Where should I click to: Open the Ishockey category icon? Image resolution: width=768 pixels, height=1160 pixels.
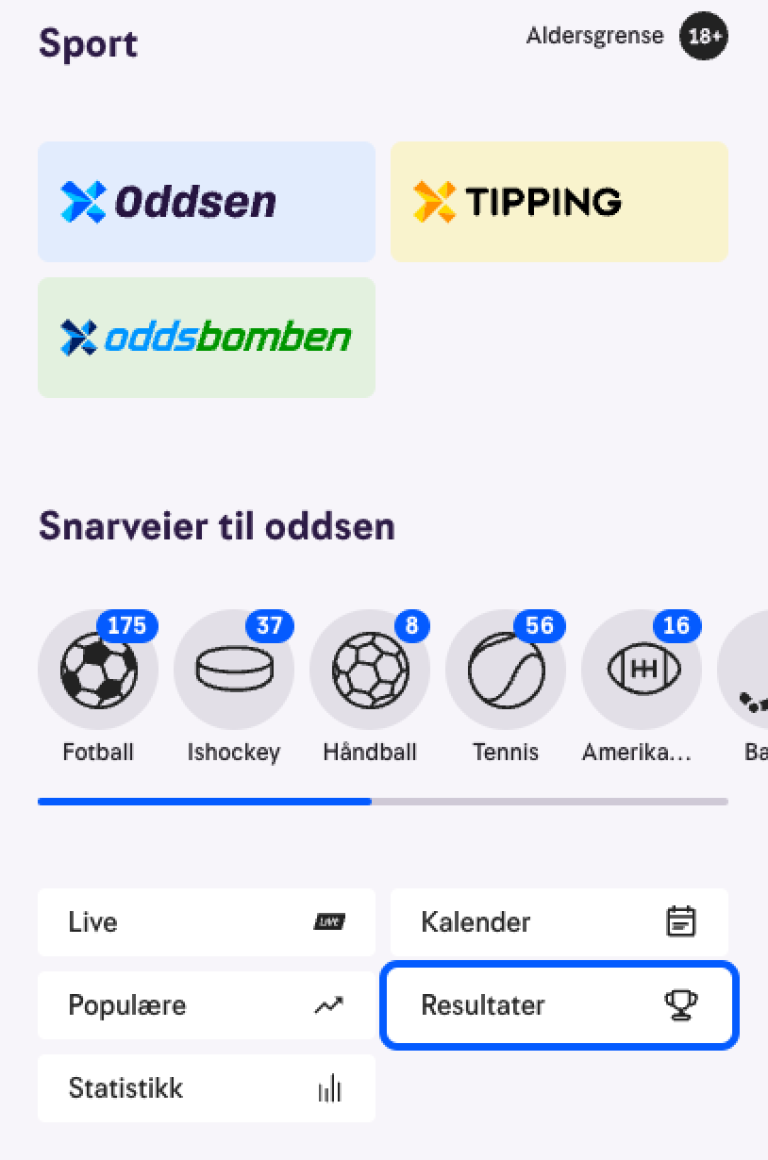point(233,669)
